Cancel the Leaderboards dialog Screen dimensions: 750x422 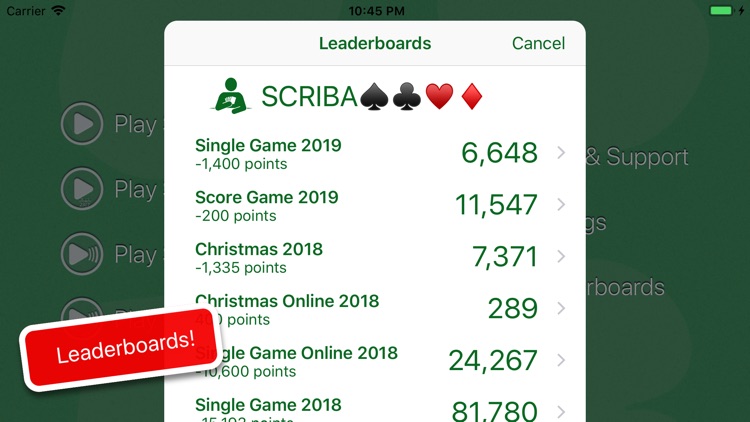tap(538, 44)
